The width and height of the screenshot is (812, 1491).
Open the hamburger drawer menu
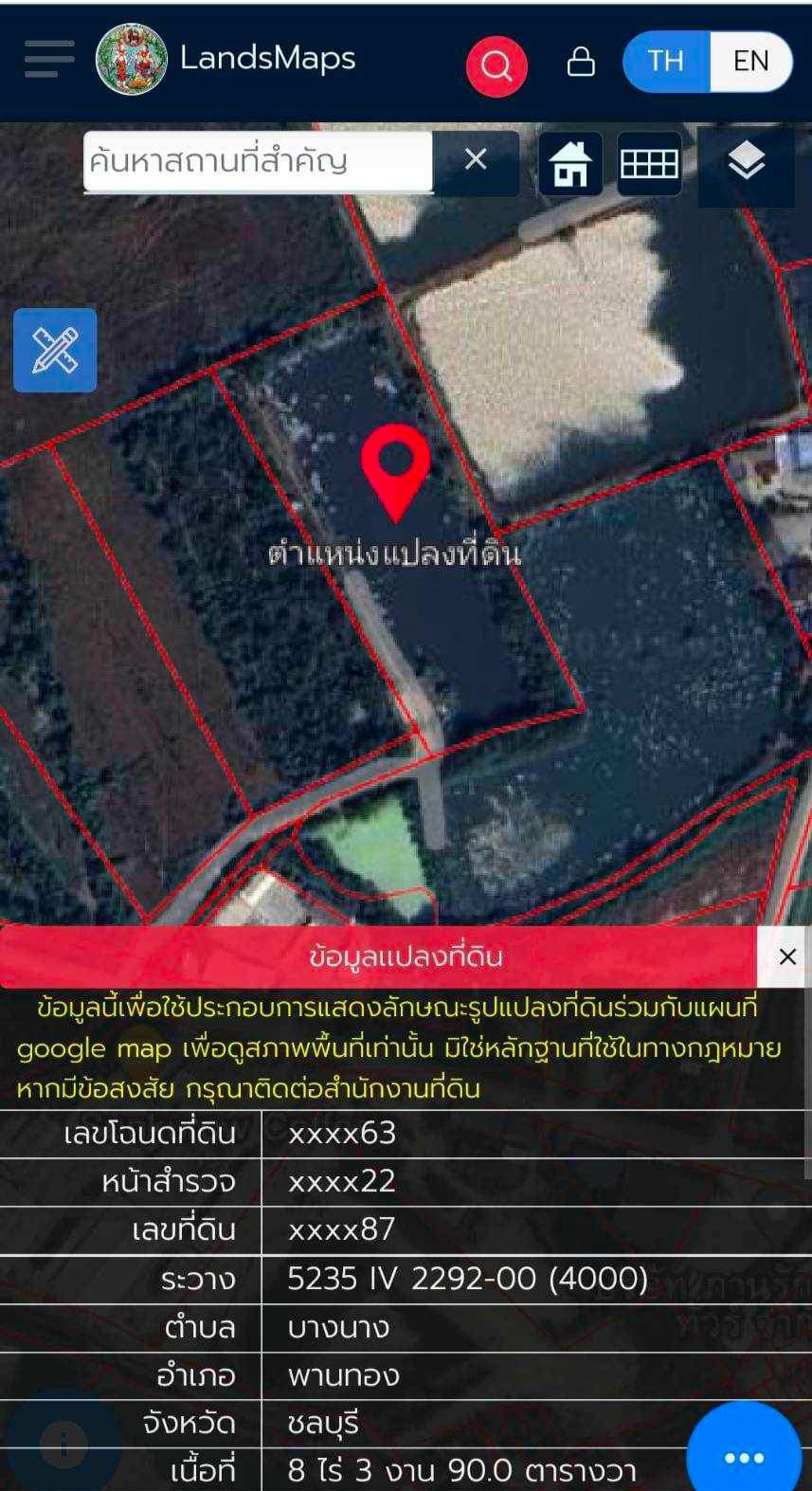tap(49, 59)
